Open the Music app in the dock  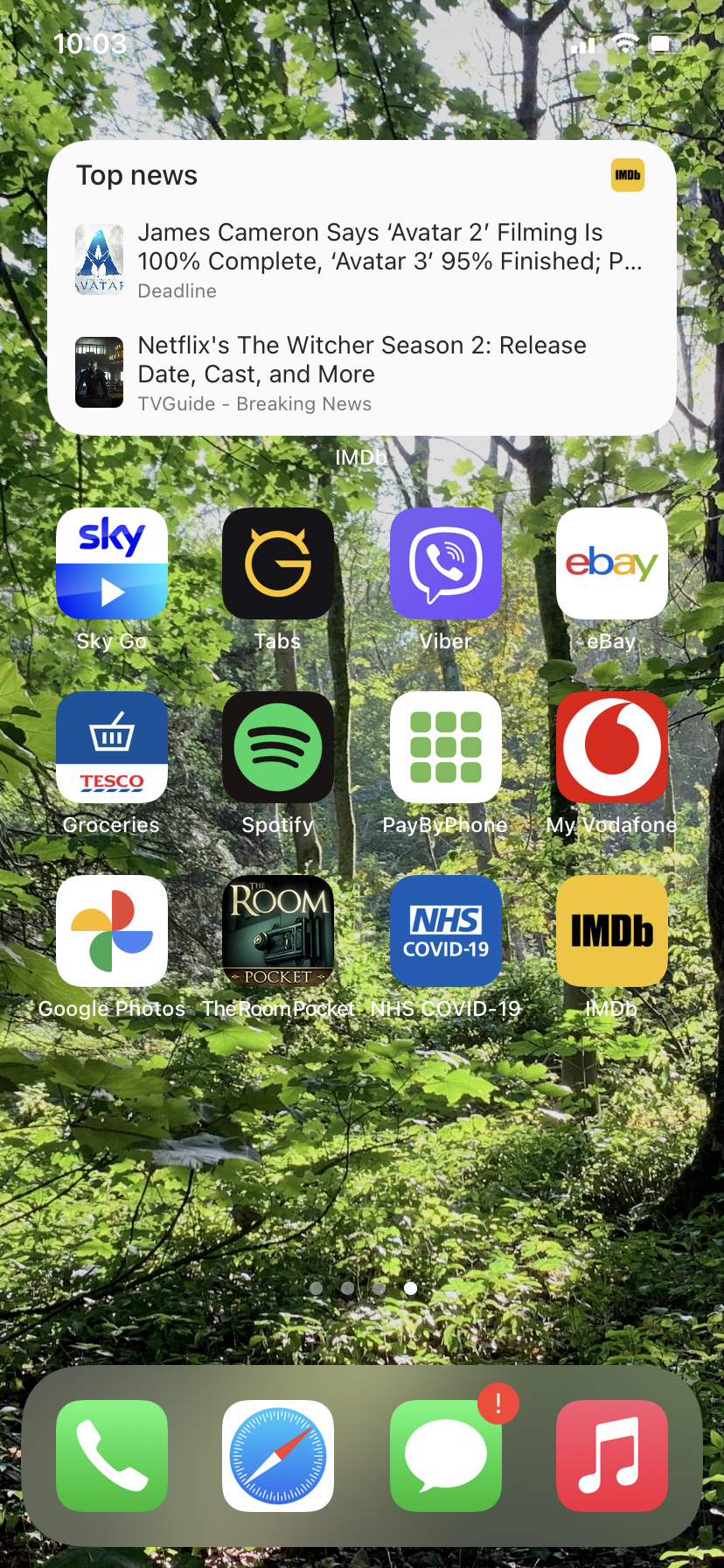[612, 1456]
